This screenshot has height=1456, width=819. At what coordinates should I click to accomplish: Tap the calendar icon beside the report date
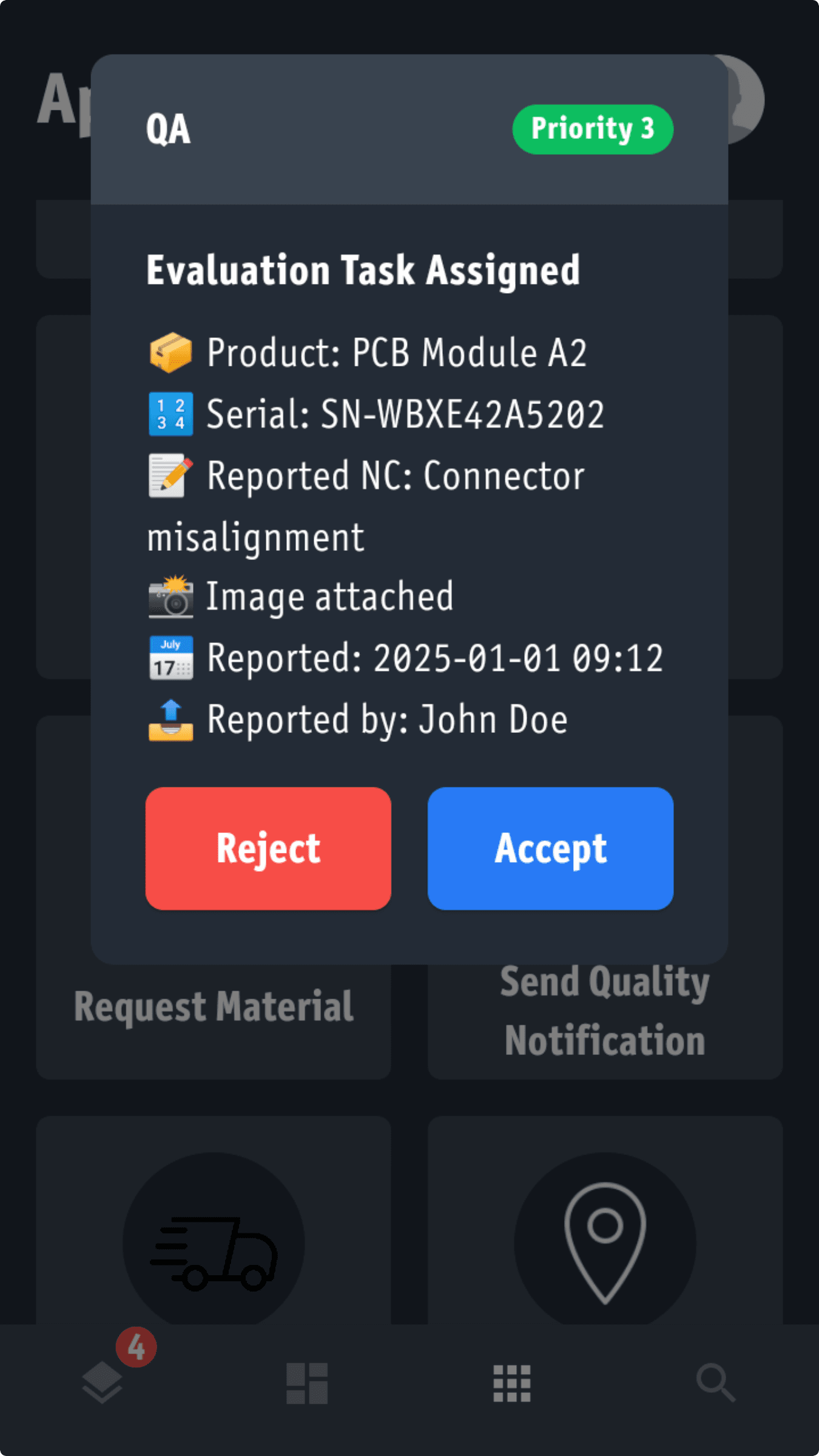tap(170, 657)
